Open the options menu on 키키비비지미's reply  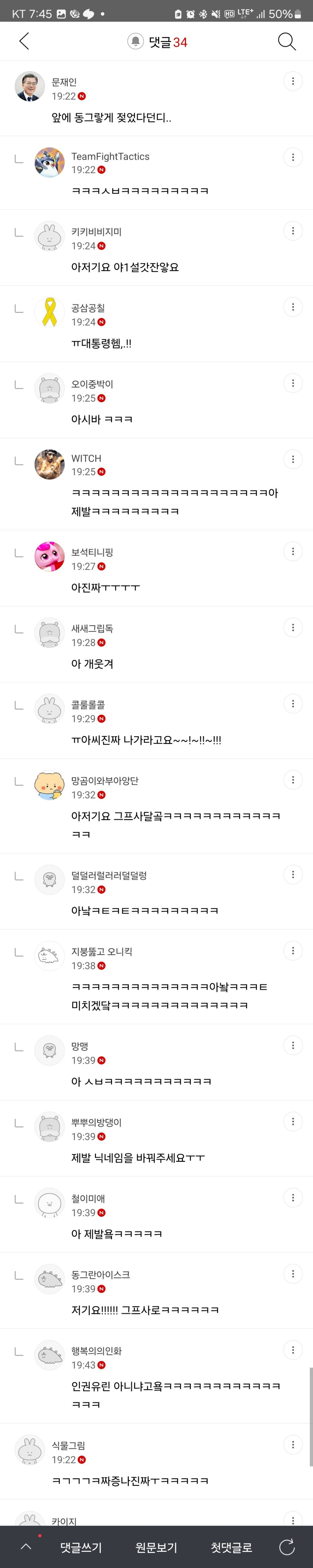(293, 231)
